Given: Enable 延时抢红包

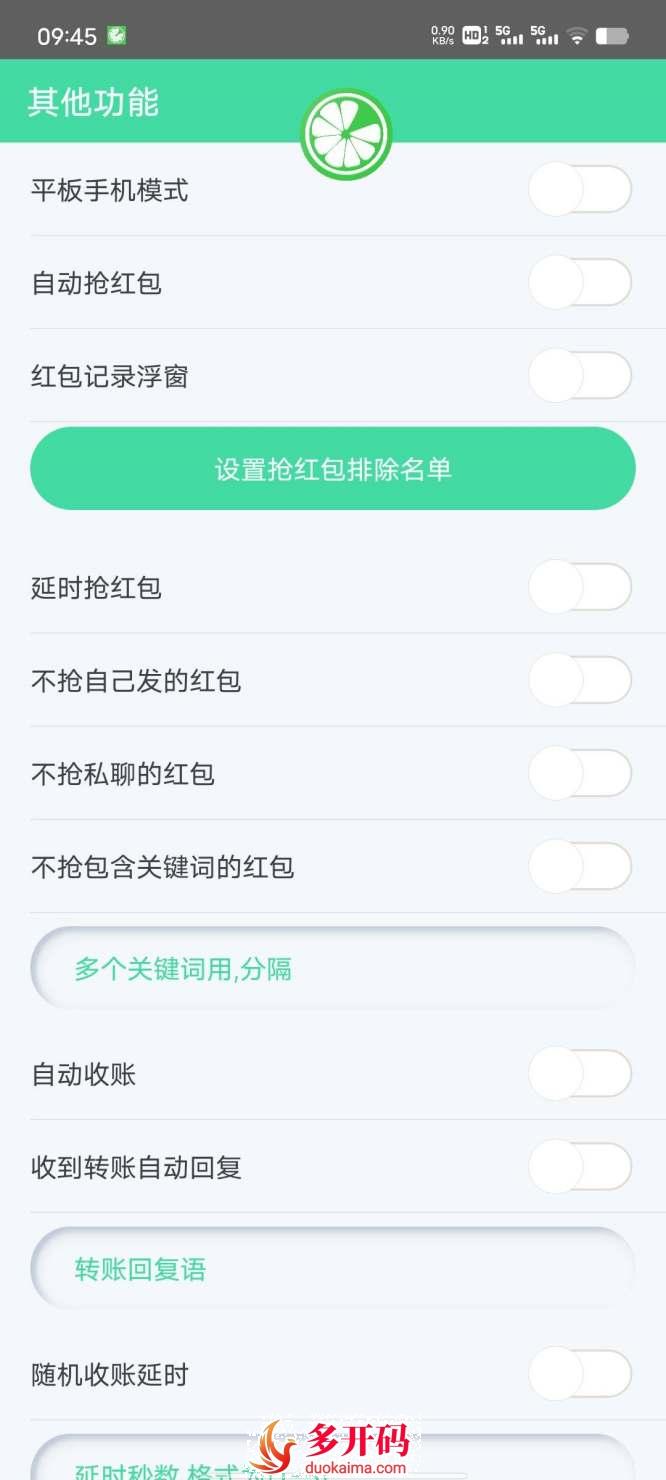Looking at the screenshot, I should pyautogui.click(x=580, y=587).
